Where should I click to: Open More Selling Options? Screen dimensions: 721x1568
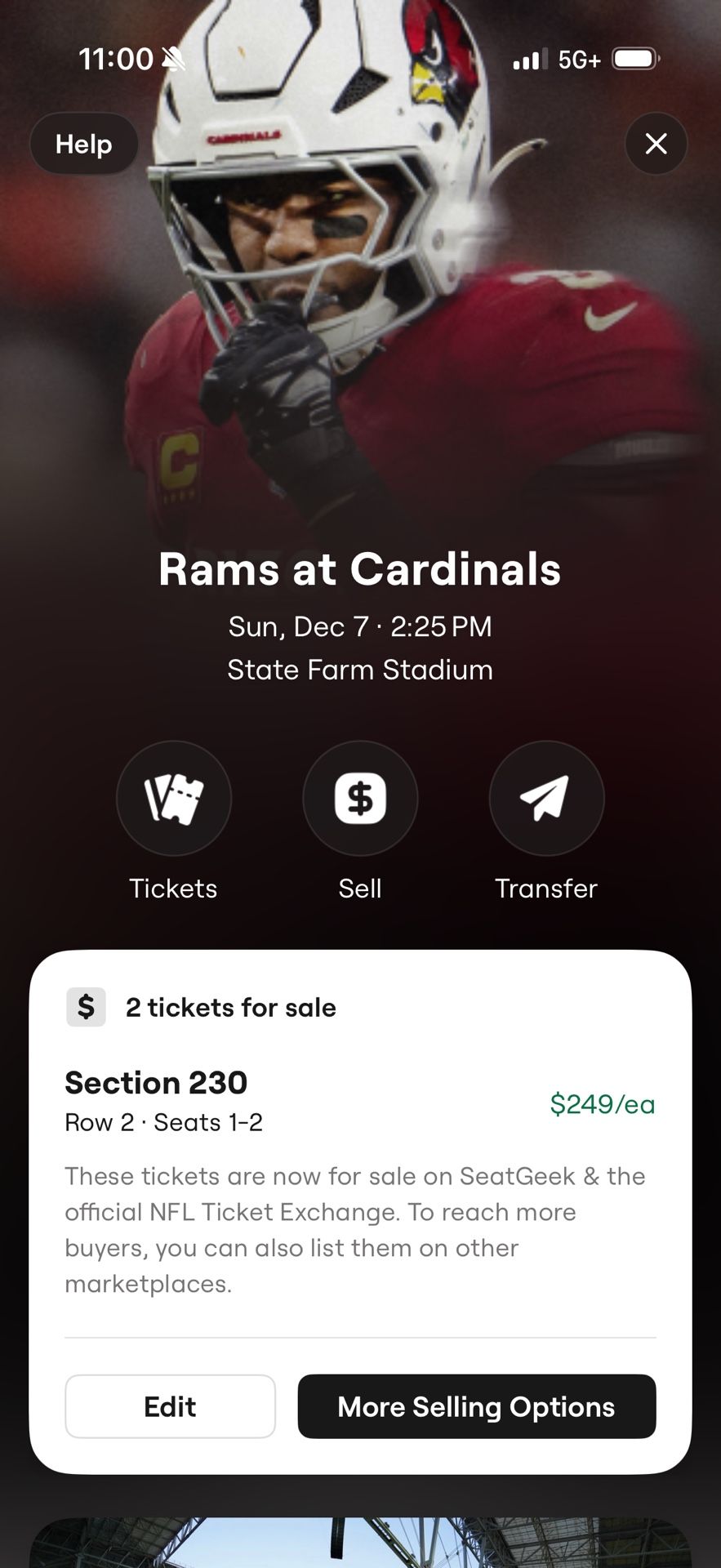coord(477,1406)
